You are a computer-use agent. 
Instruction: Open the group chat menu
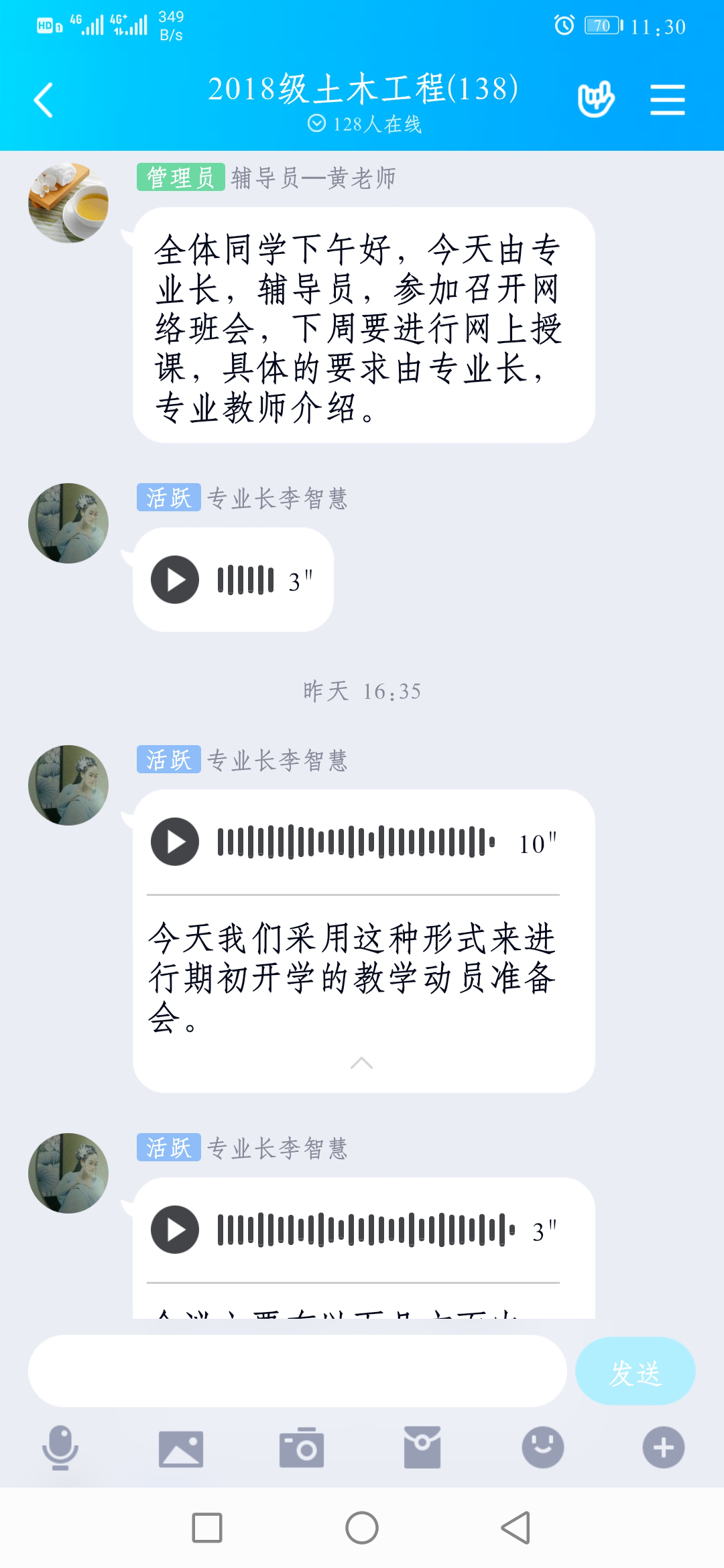point(667,101)
